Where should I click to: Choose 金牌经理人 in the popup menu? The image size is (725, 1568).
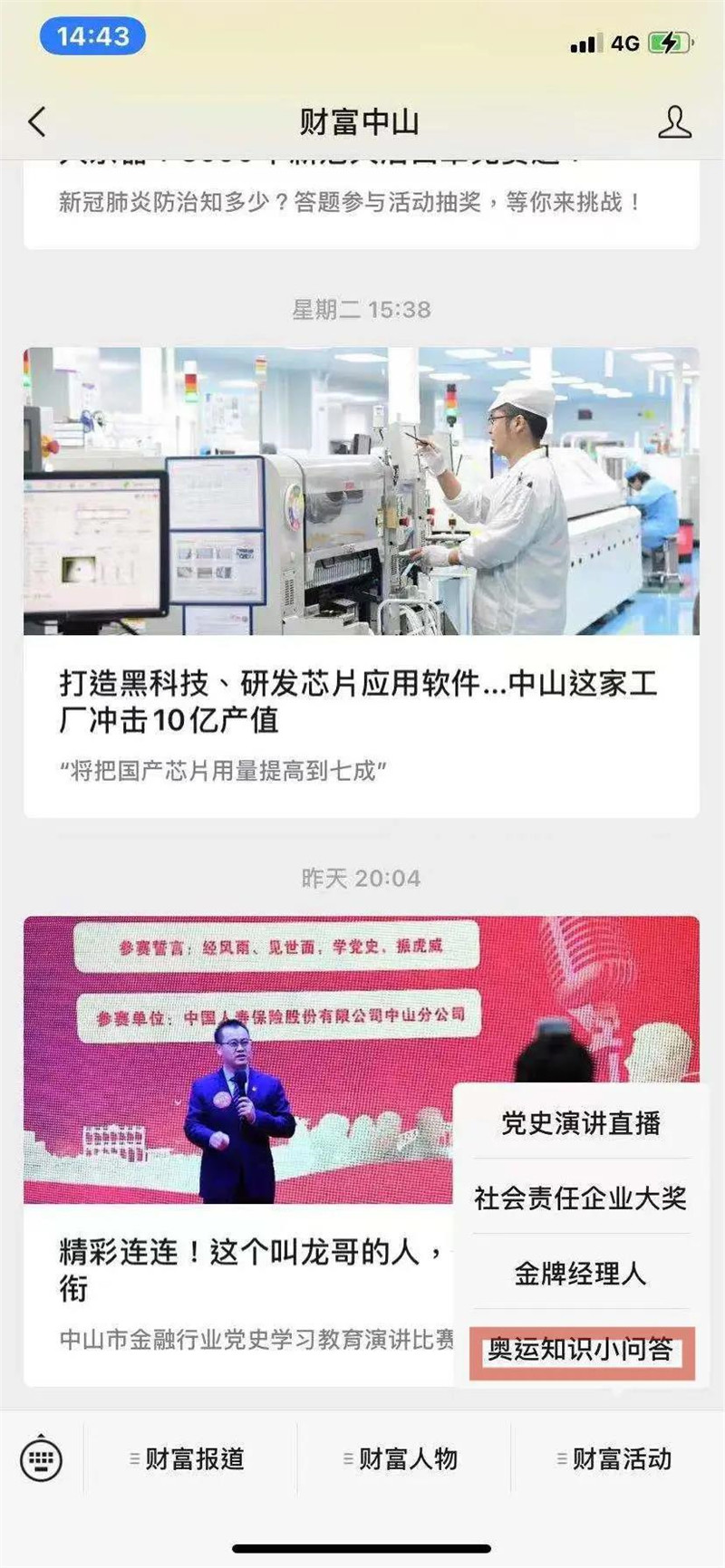pyautogui.click(x=581, y=1274)
